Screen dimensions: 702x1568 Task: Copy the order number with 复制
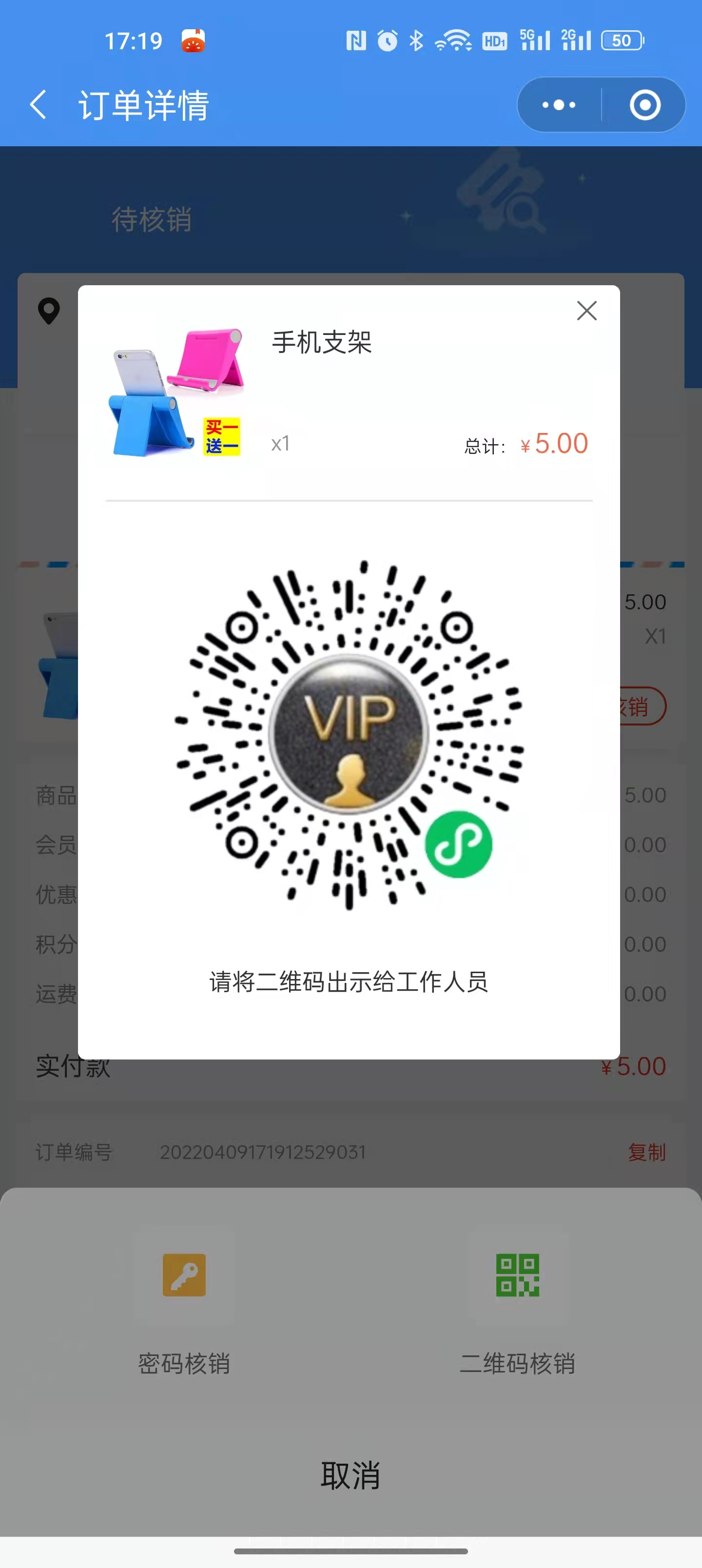point(646,1152)
